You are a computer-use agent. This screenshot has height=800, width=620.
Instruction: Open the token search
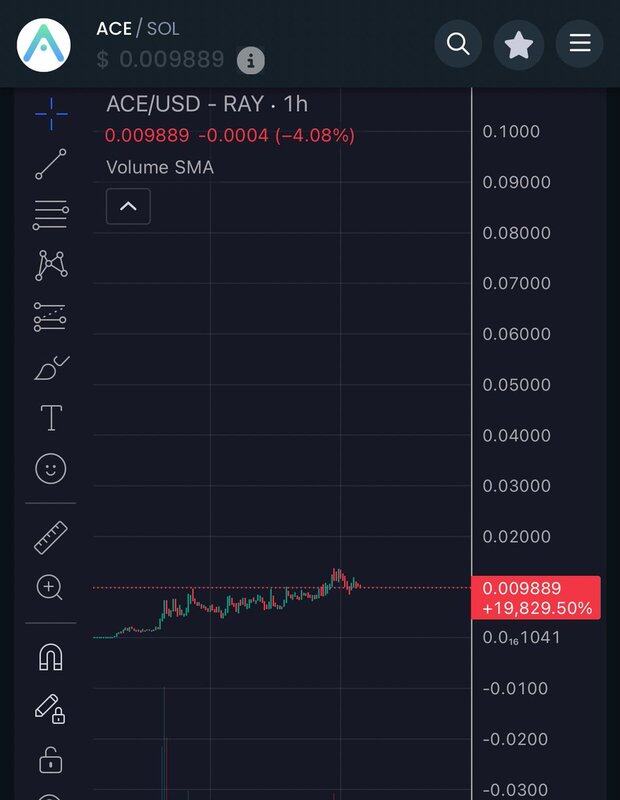[x=458, y=44]
